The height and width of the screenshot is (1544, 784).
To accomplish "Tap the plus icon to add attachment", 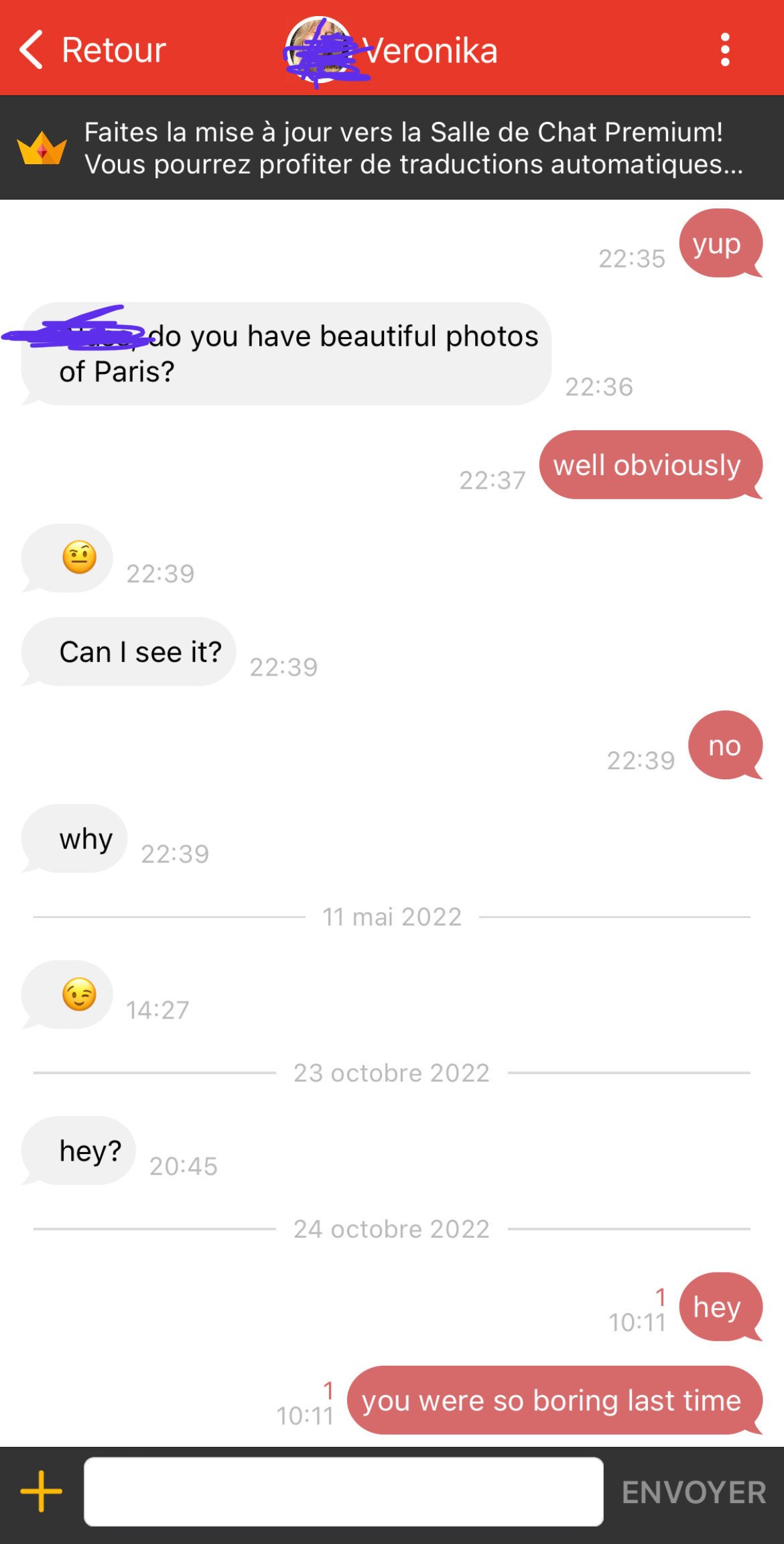I will 42,1492.
